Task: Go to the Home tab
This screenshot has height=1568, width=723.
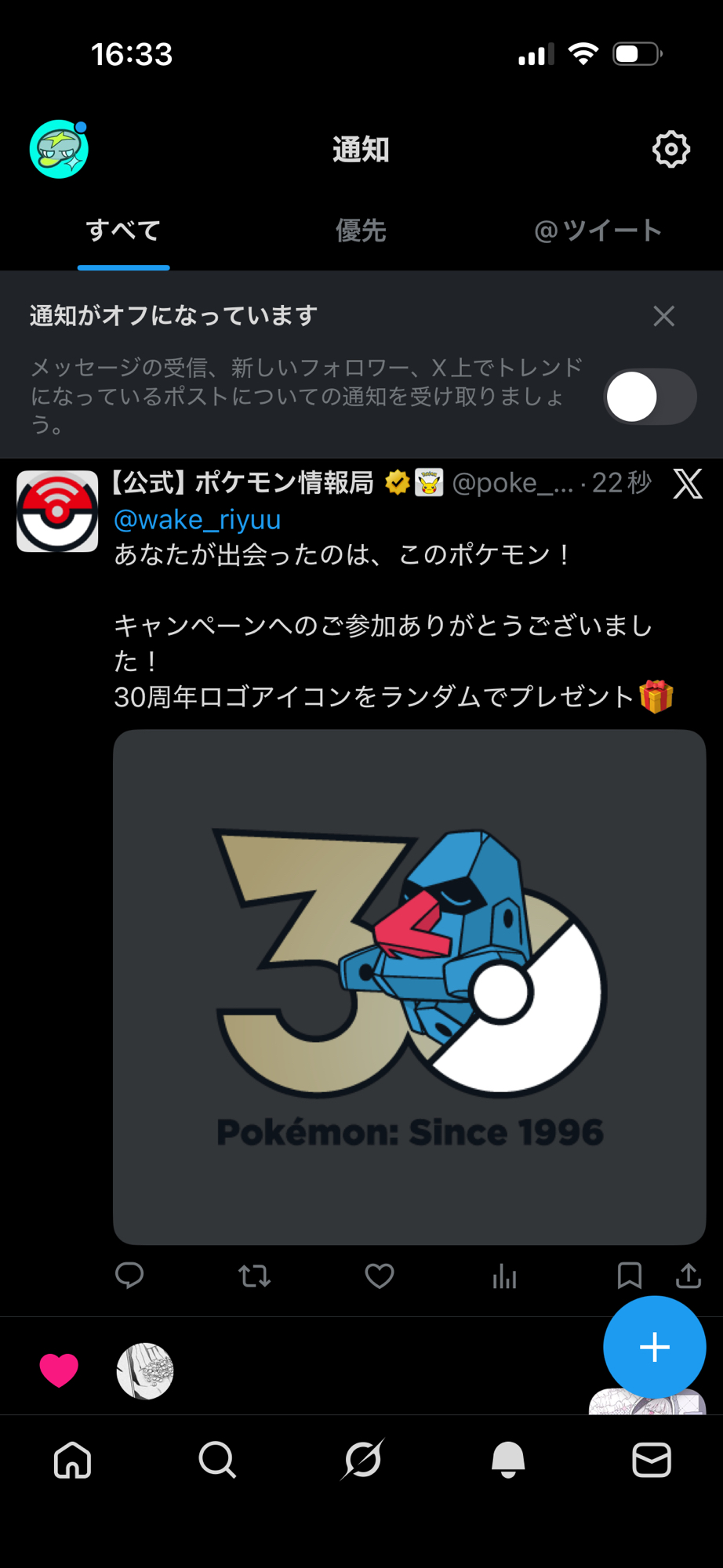Action: (x=72, y=1460)
